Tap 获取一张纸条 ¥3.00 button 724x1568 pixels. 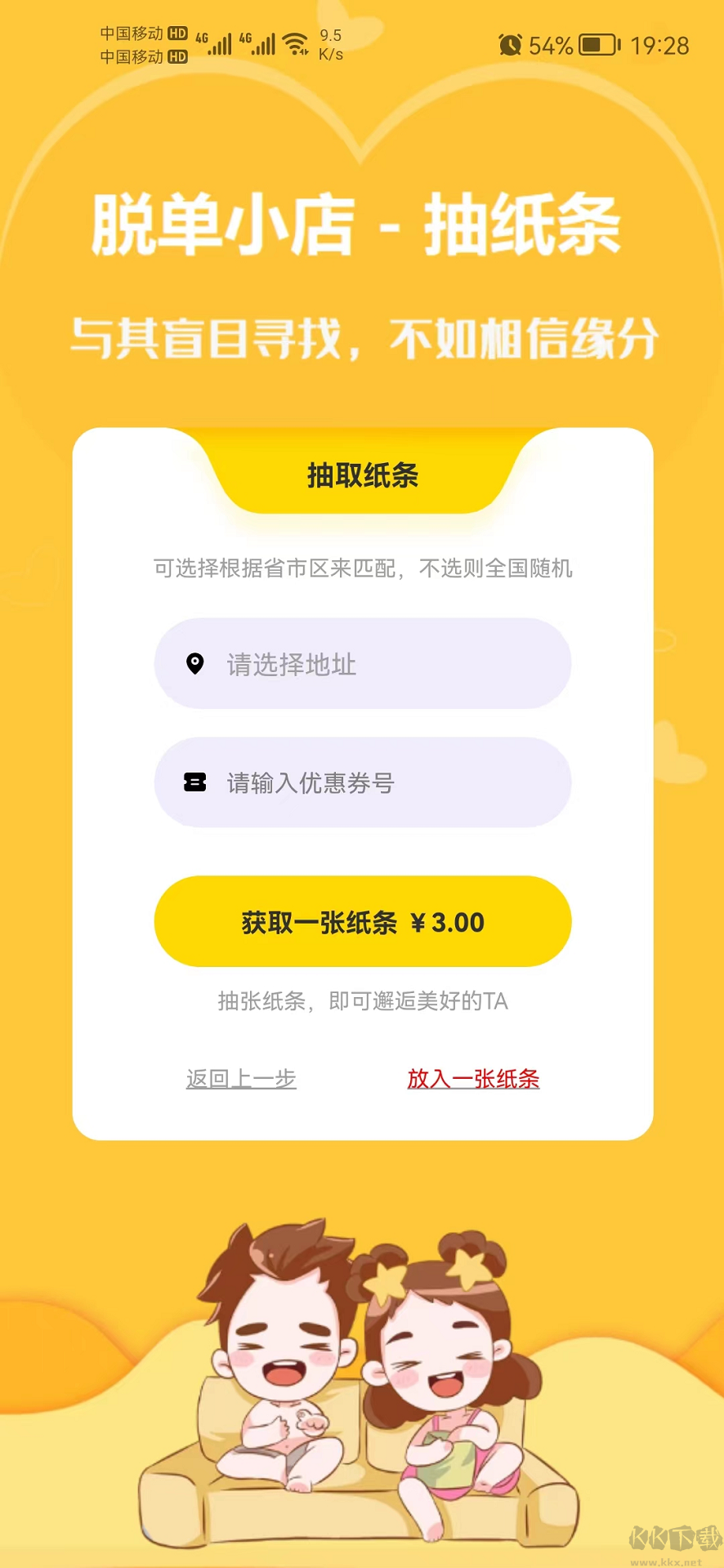[x=362, y=921]
